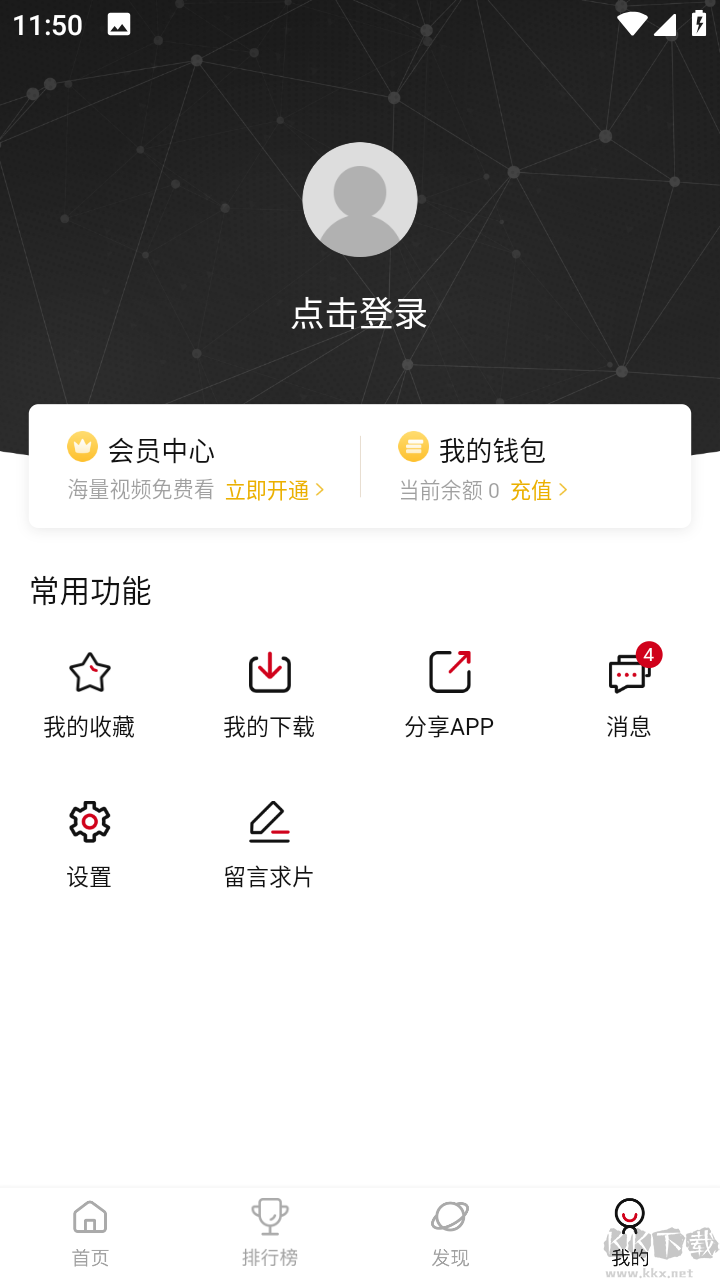720x1280 pixels.
Task: Open 设置 settings gear
Action: click(89, 820)
